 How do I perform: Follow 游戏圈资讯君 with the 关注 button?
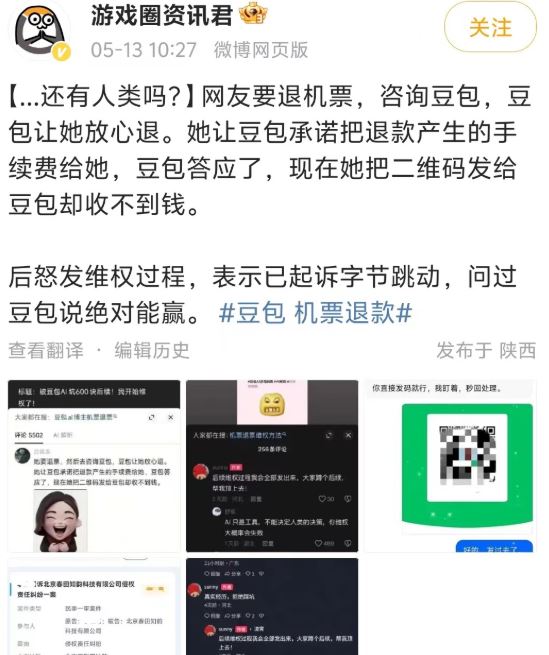(x=490, y=28)
